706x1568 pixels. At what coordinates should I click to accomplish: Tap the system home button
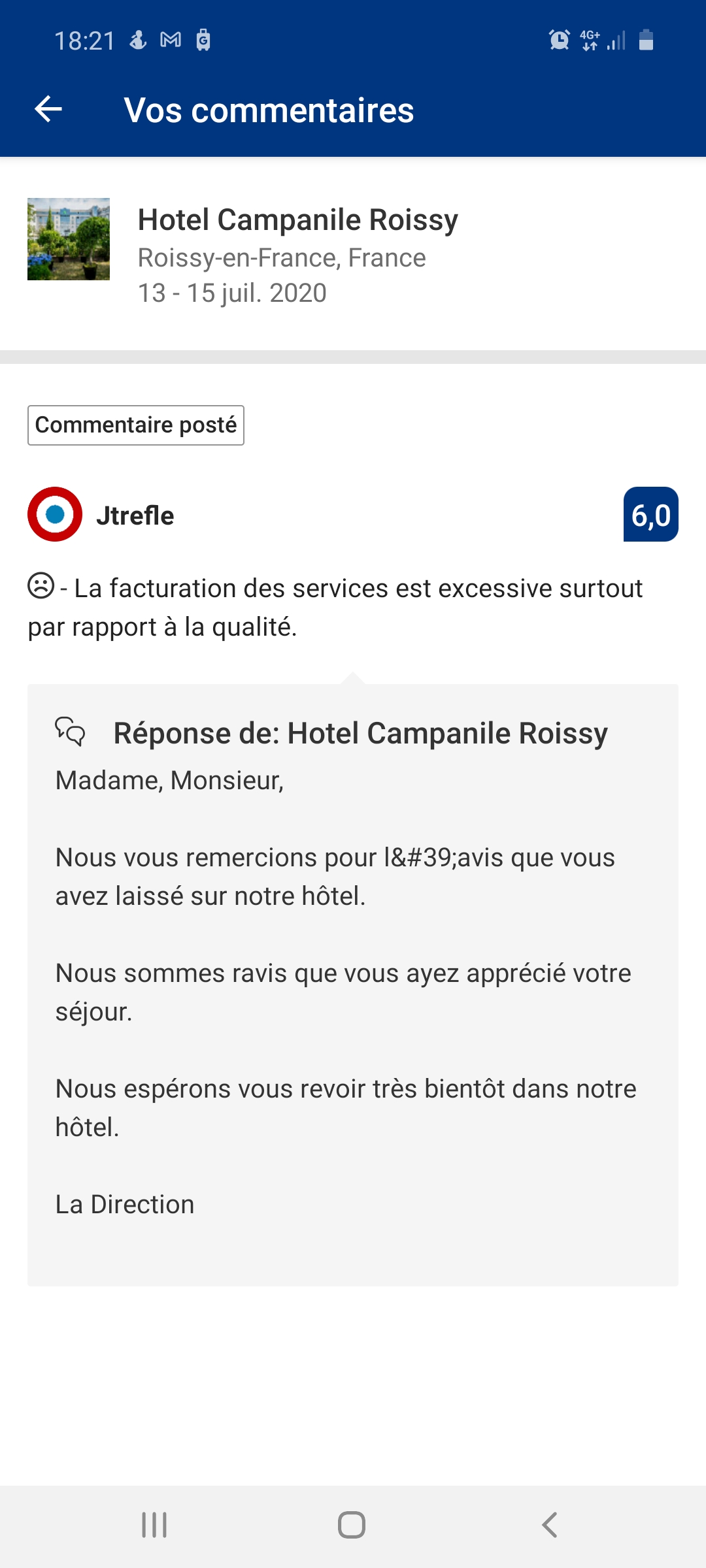point(352,1525)
